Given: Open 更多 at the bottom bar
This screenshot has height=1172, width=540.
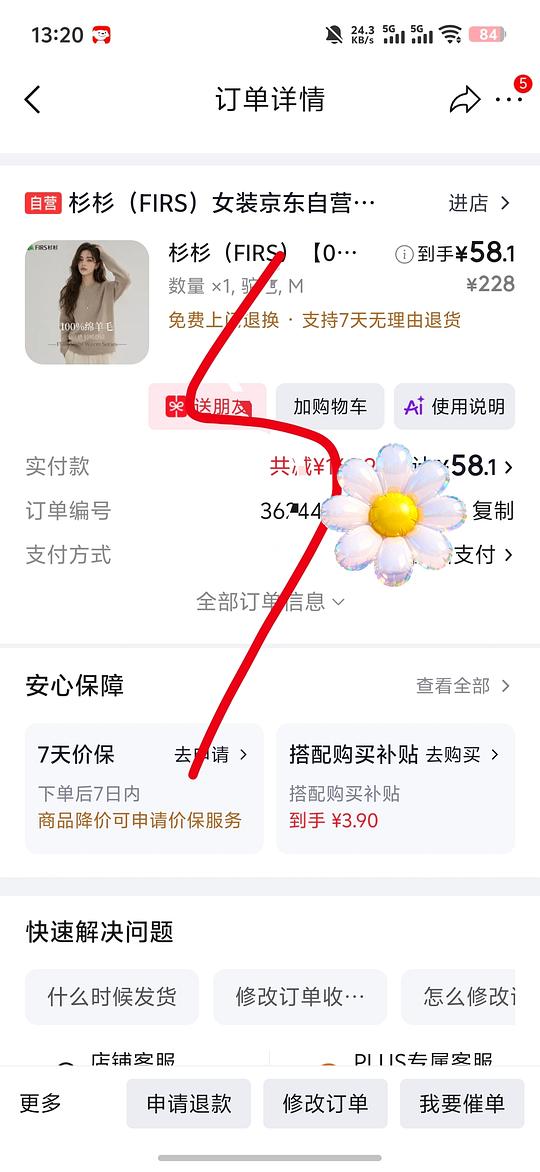Looking at the screenshot, I should (40, 1103).
